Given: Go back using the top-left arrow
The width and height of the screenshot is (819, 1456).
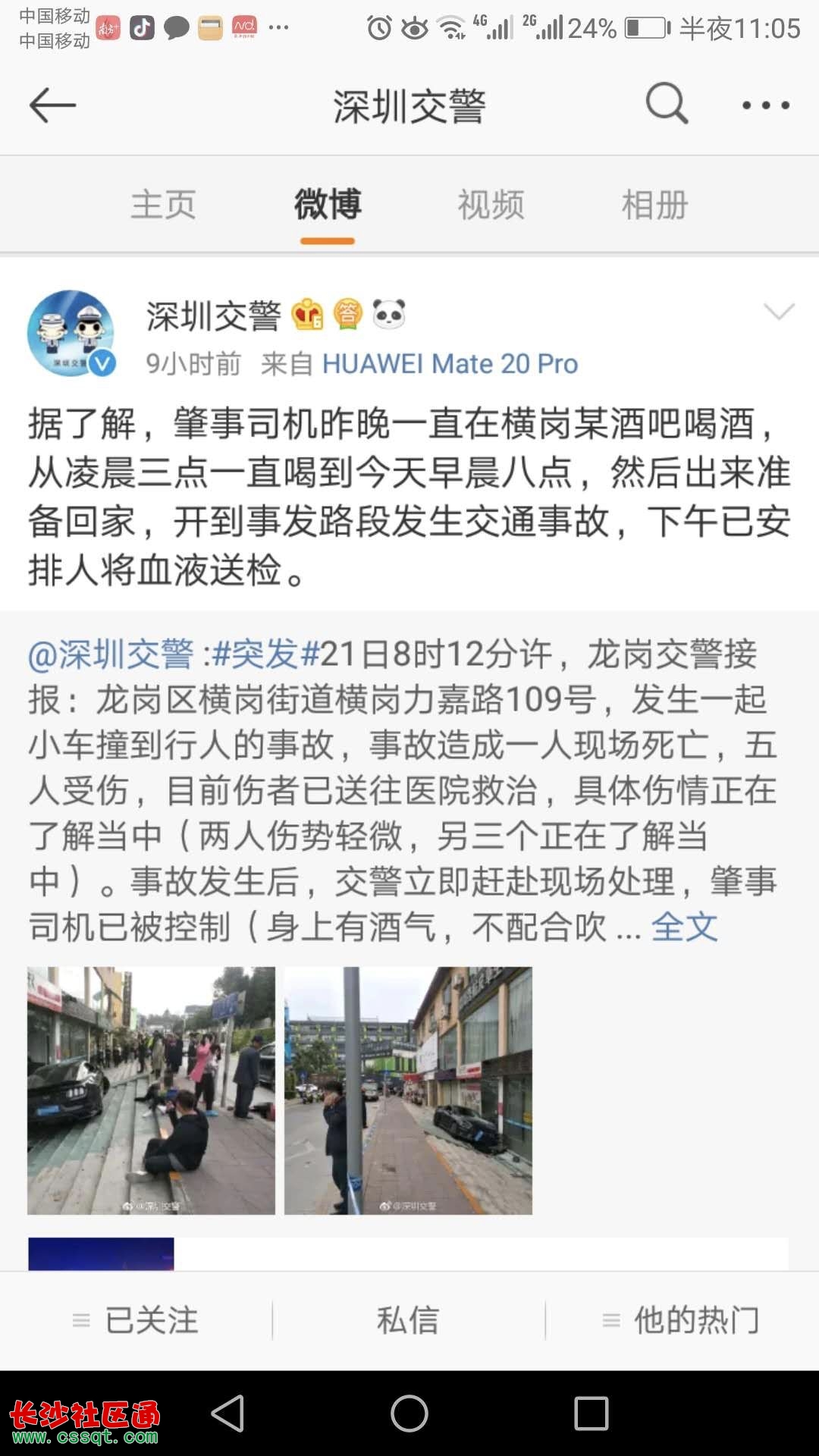Looking at the screenshot, I should click(x=52, y=105).
